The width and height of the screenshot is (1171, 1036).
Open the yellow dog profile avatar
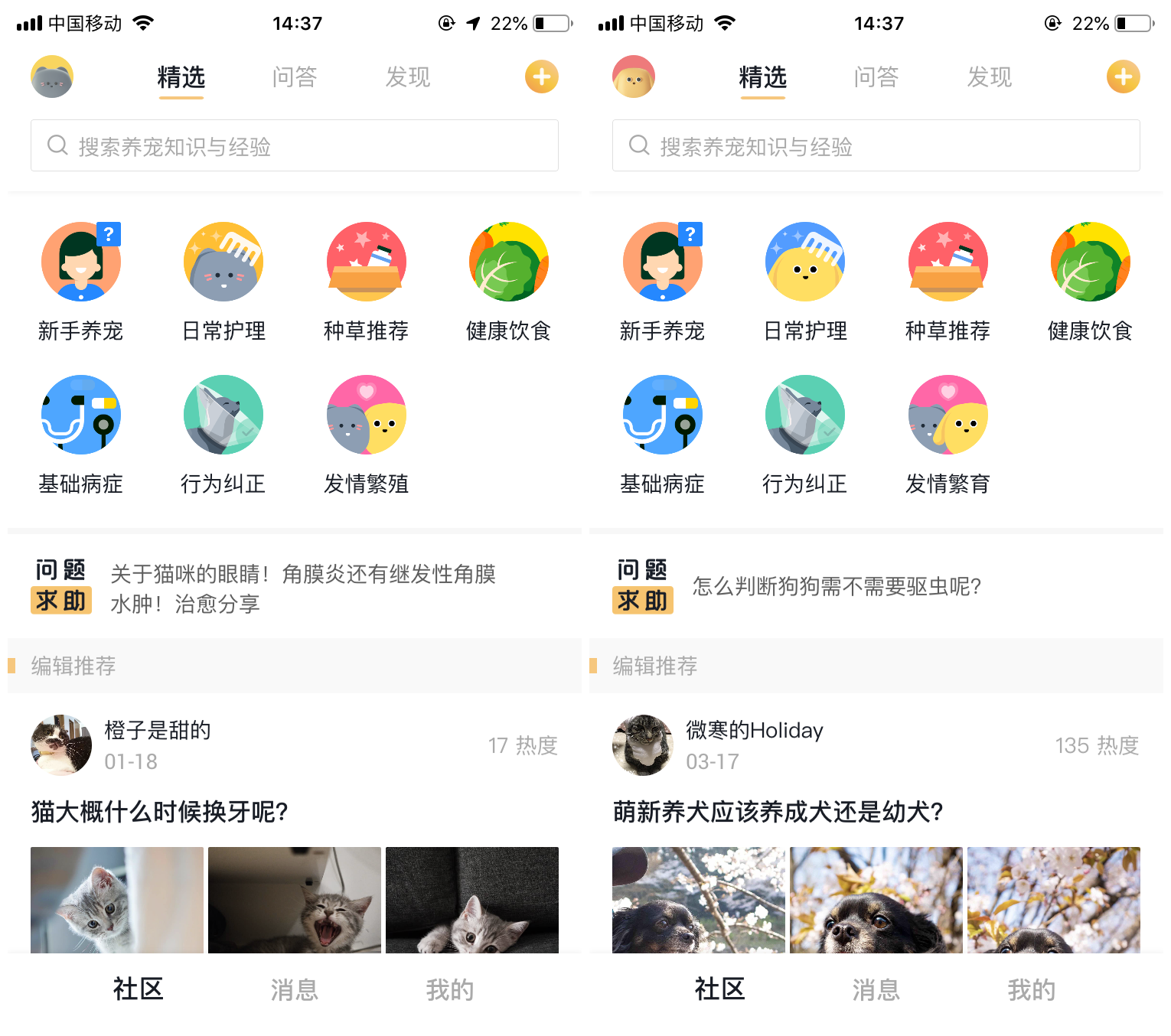(x=634, y=77)
